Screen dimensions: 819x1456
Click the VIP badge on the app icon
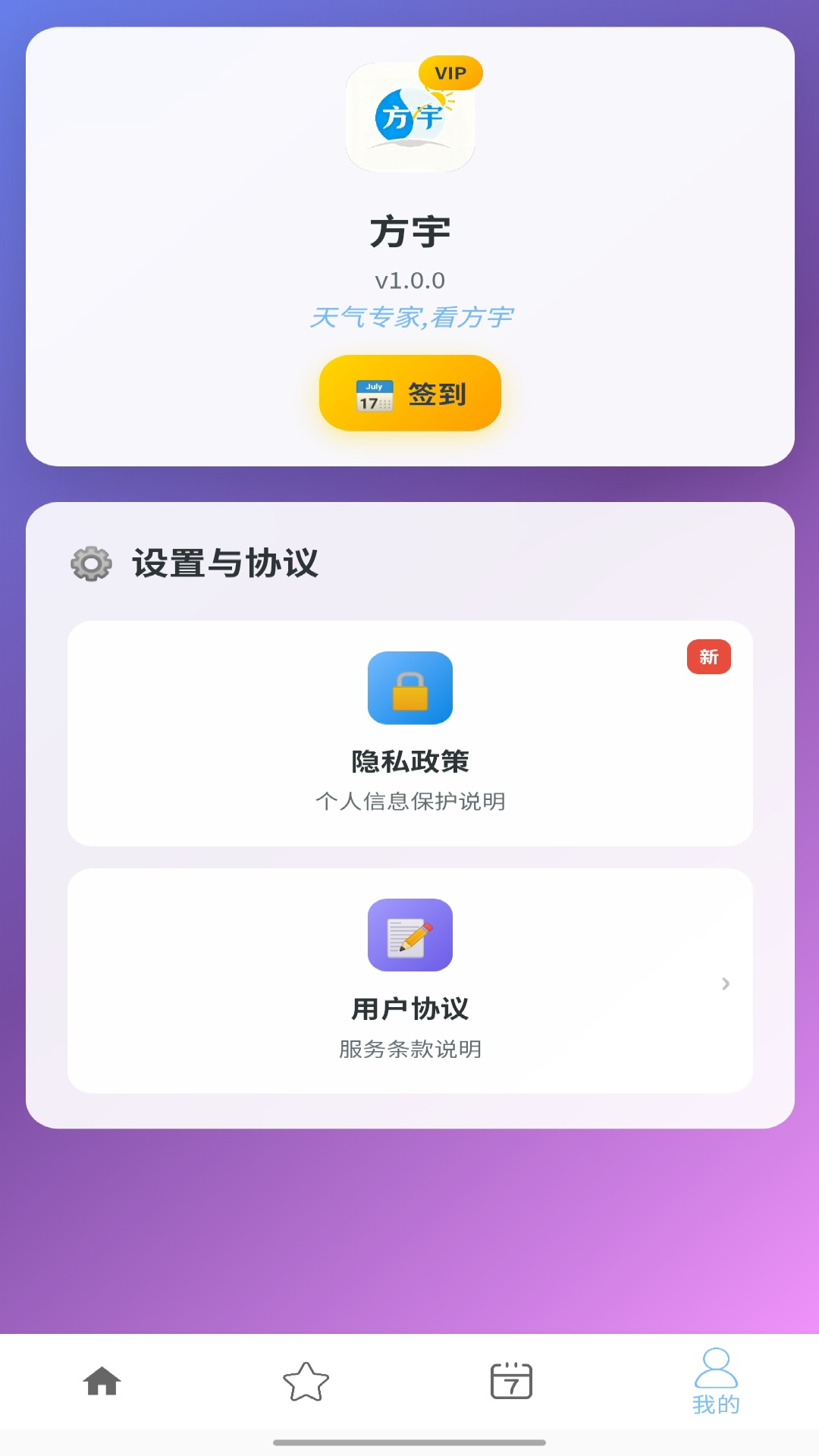click(451, 72)
